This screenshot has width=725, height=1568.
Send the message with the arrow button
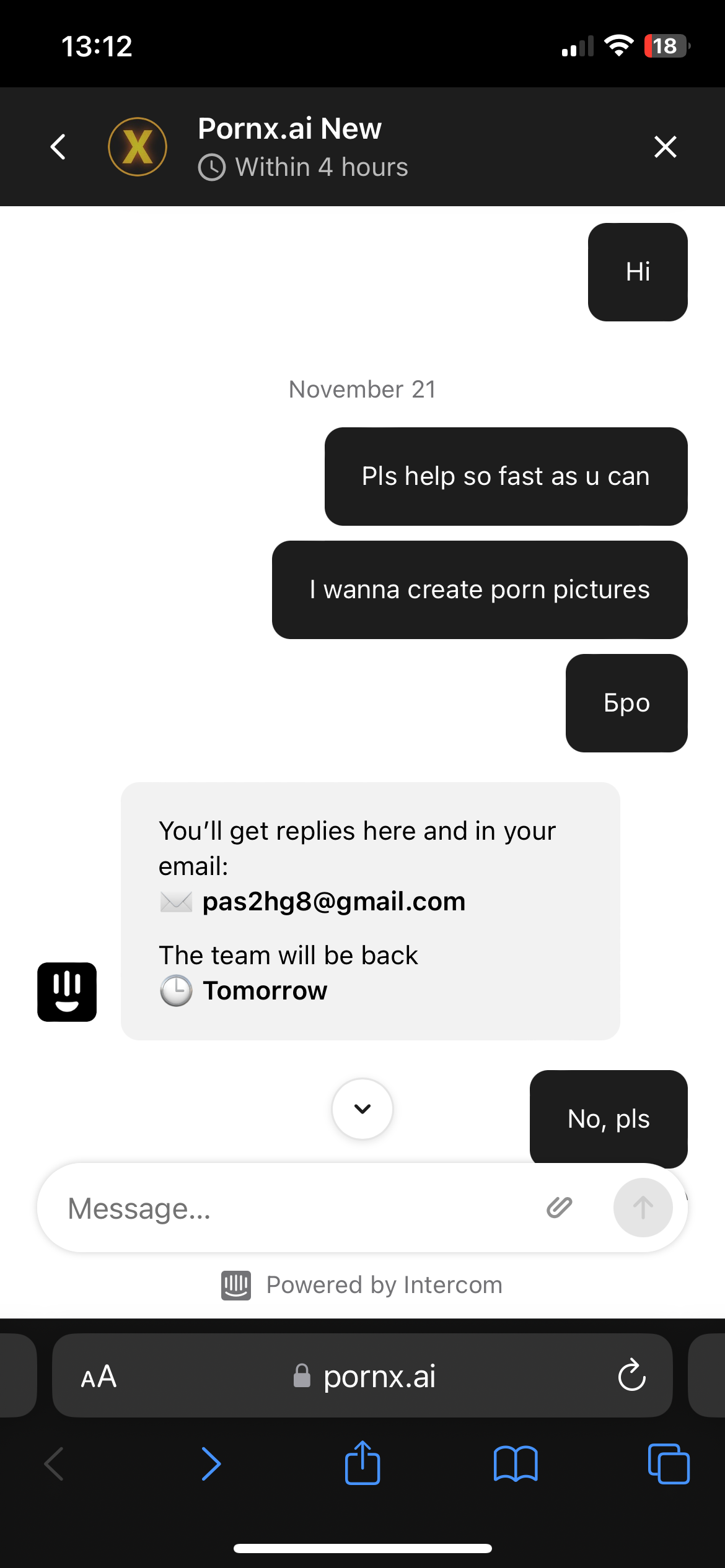coord(643,1208)
